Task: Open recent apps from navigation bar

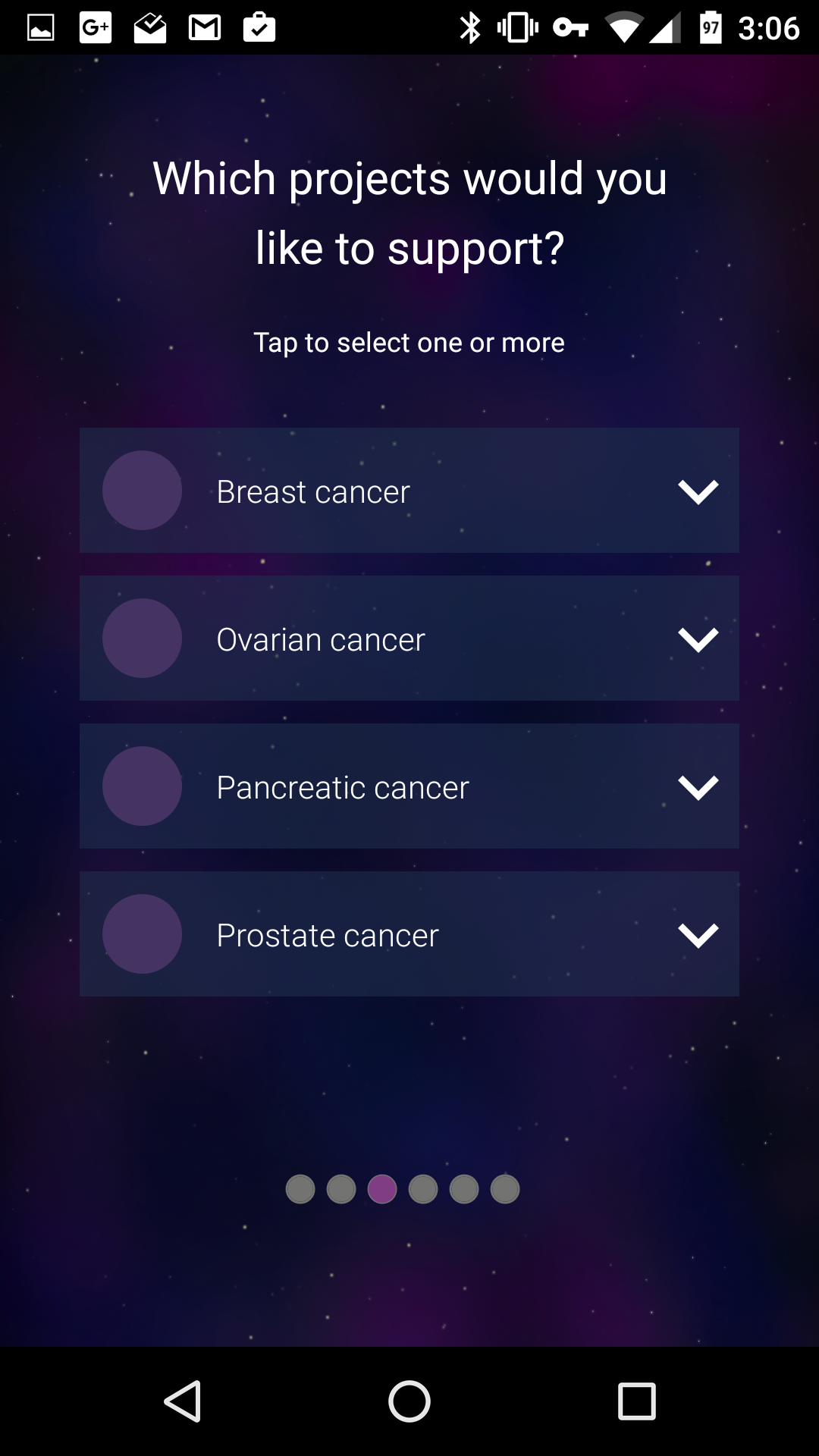Action: click(637, 1401)
